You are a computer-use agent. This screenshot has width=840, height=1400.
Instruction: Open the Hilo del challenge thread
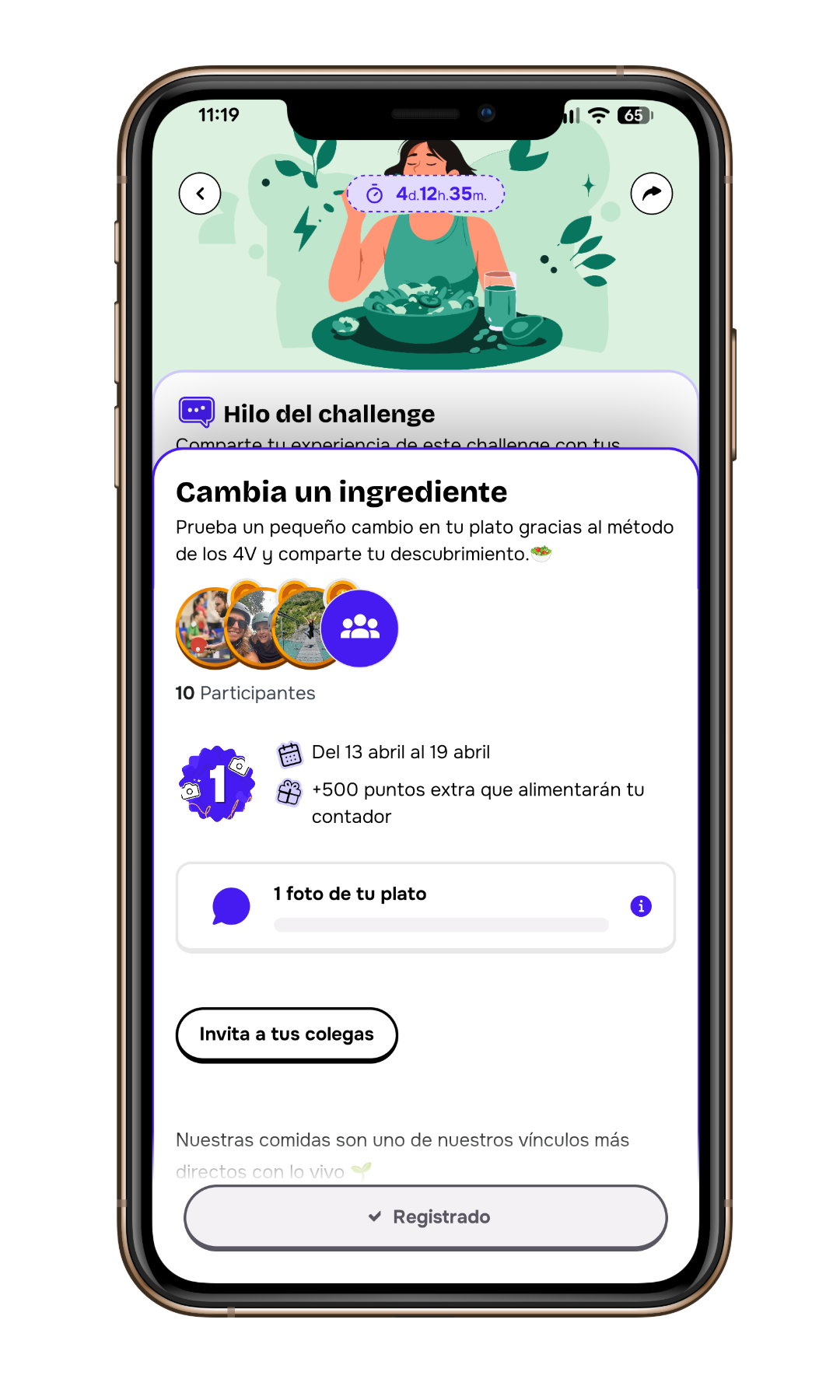tap(329, 414)
